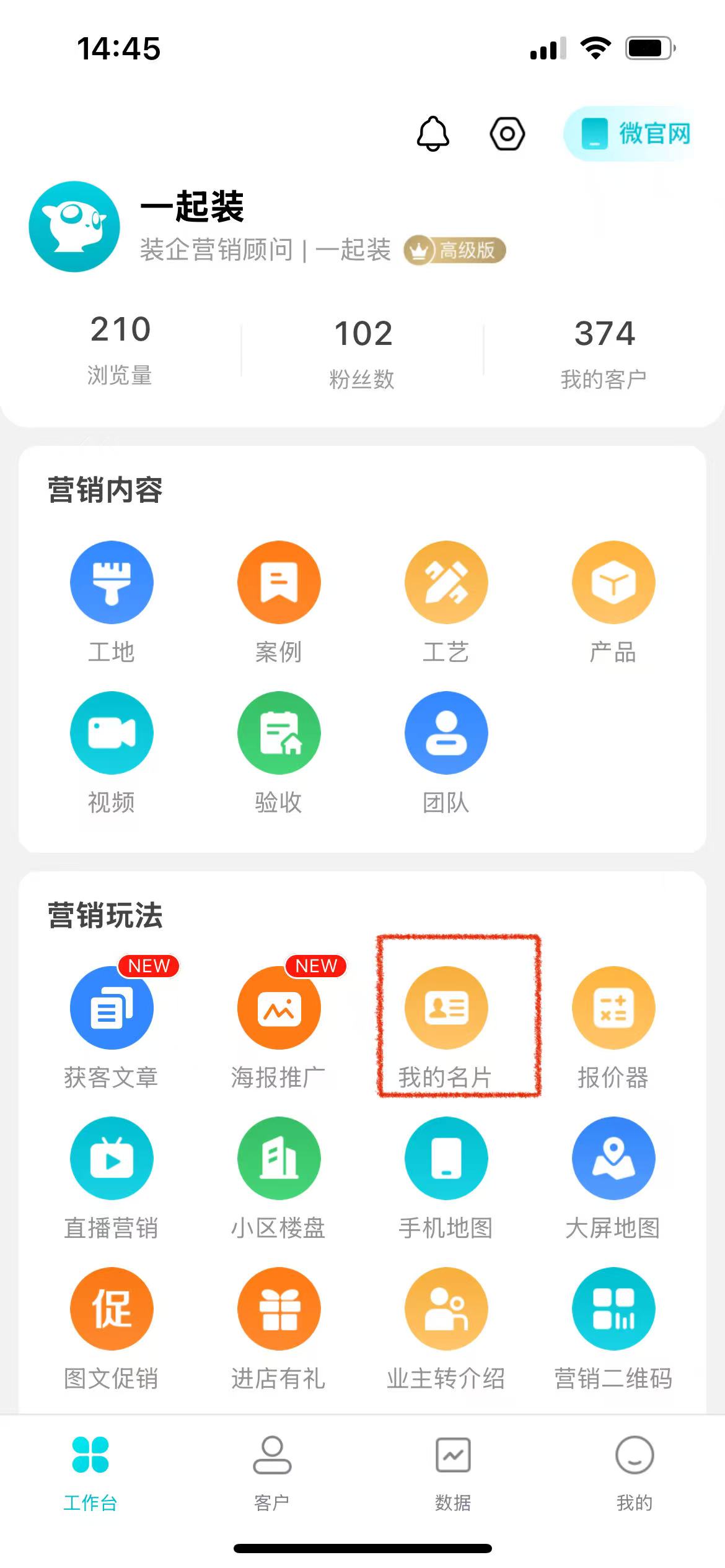725x1568 pixels.
Task: Switch to the 我的 tab
Action: coord(634,1472)
